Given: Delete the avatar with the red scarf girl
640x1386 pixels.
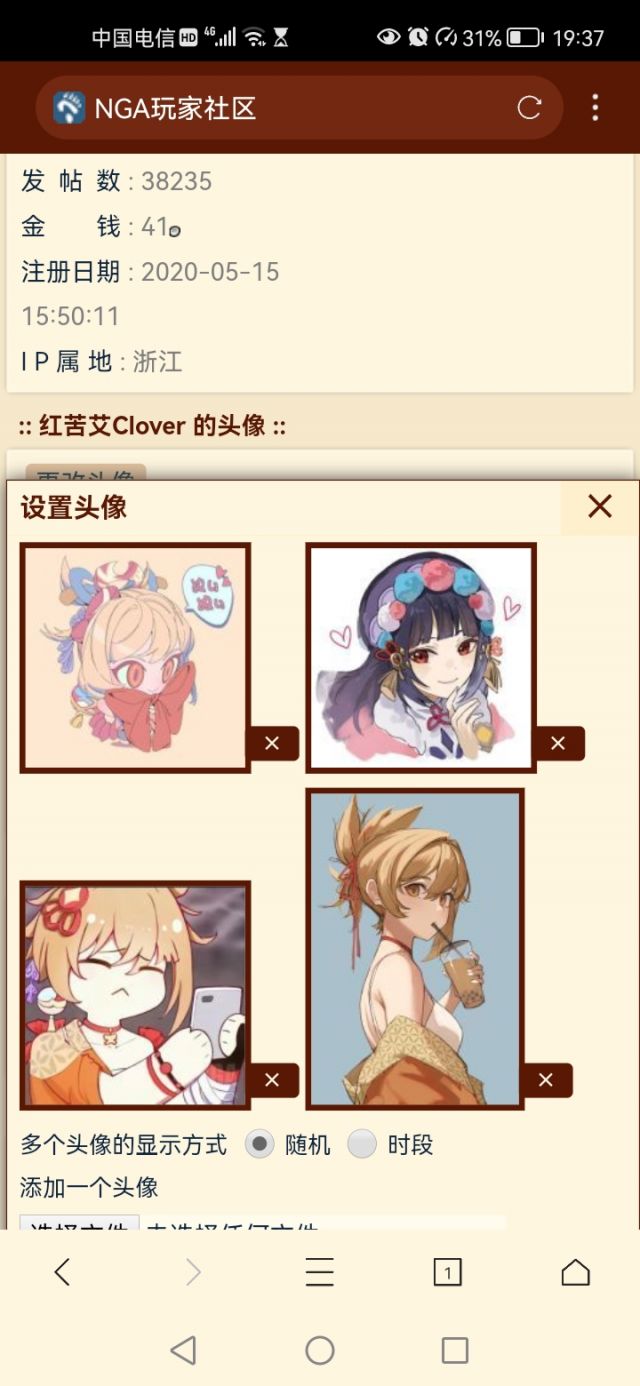Looking at the screenshot, I should pyautogui.click(x=272, y=743).
